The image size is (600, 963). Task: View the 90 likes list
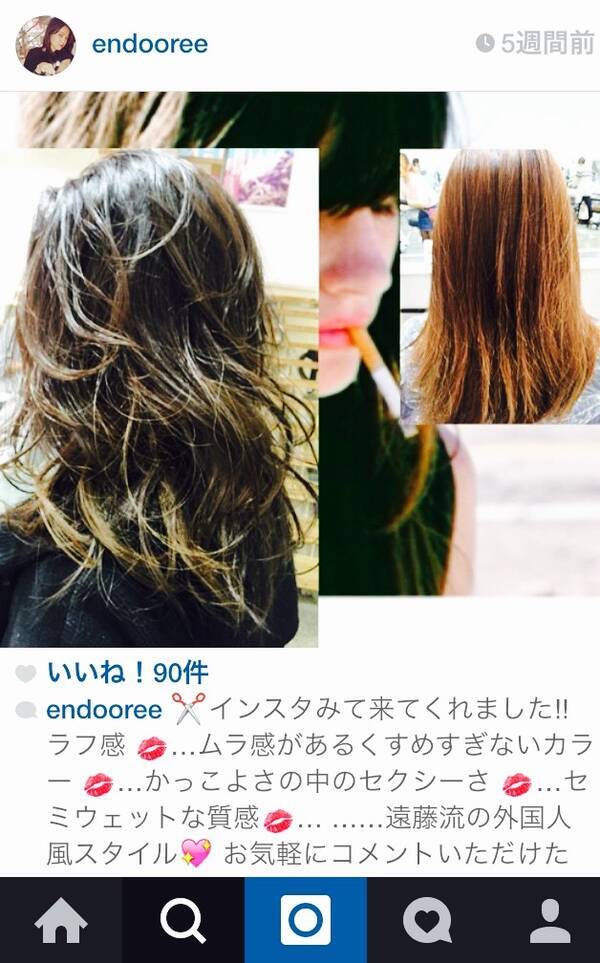(128, 672)
